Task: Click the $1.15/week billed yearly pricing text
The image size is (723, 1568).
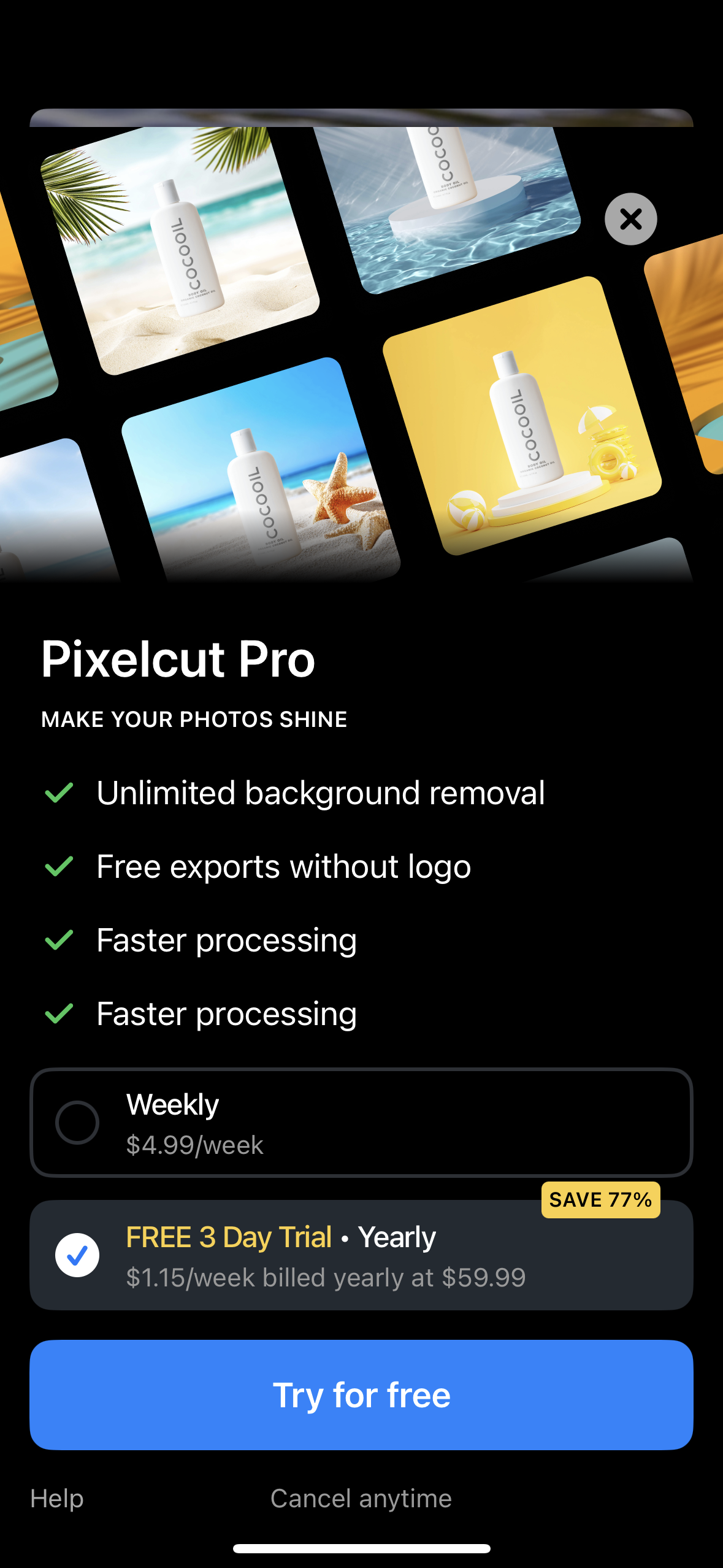Action: pyautogui.click(x=325, y=1277)
